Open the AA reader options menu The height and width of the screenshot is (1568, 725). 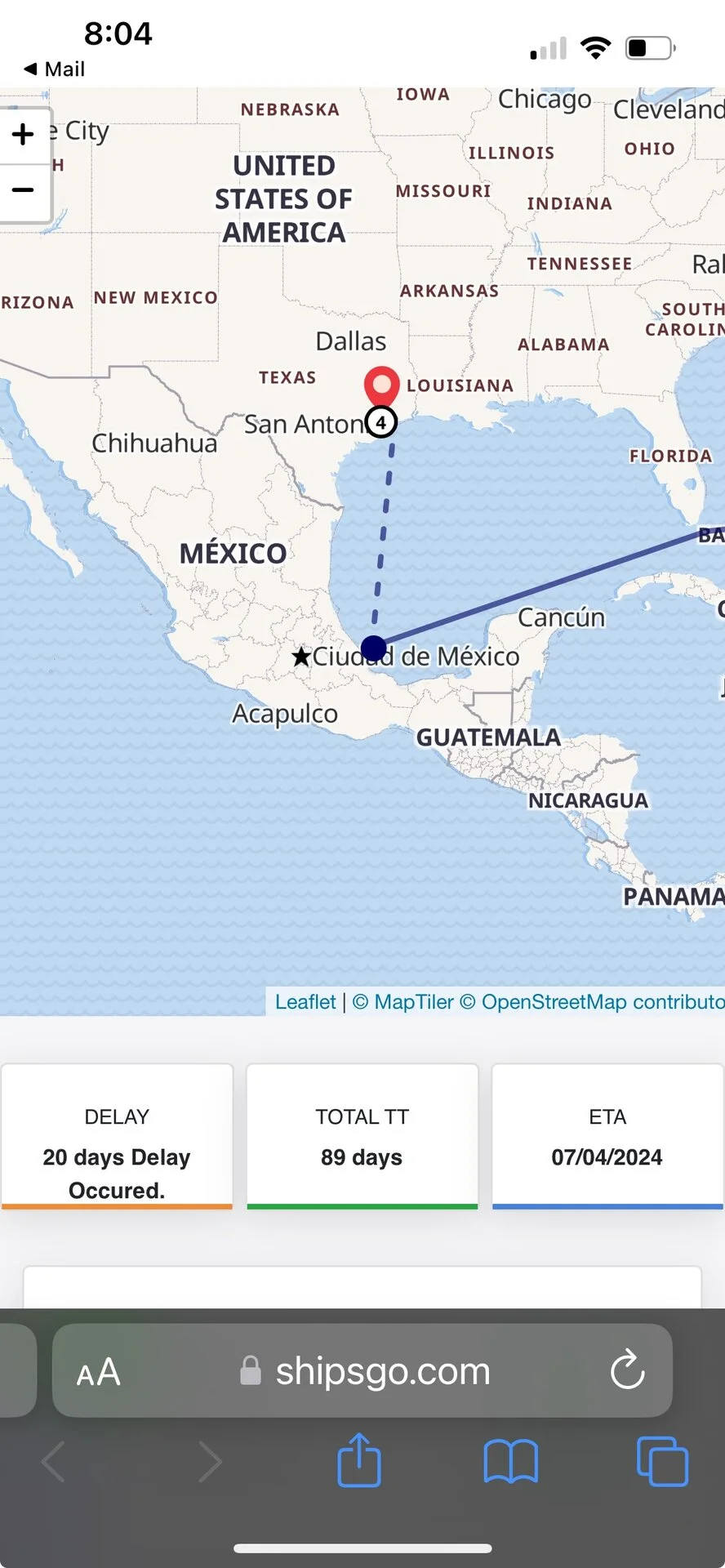point(99,1372)
